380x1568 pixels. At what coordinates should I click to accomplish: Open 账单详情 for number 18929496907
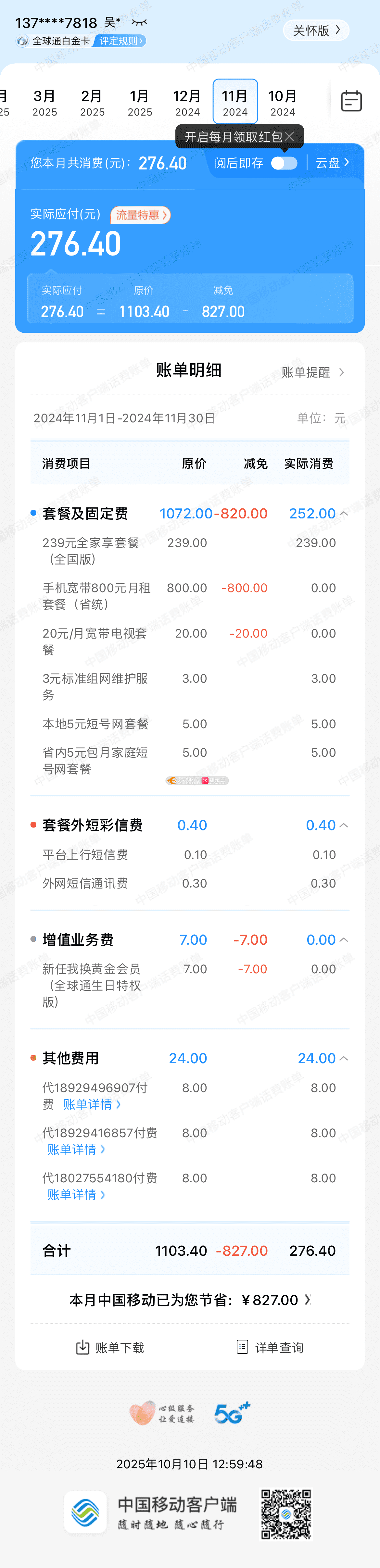(91, 1104)
